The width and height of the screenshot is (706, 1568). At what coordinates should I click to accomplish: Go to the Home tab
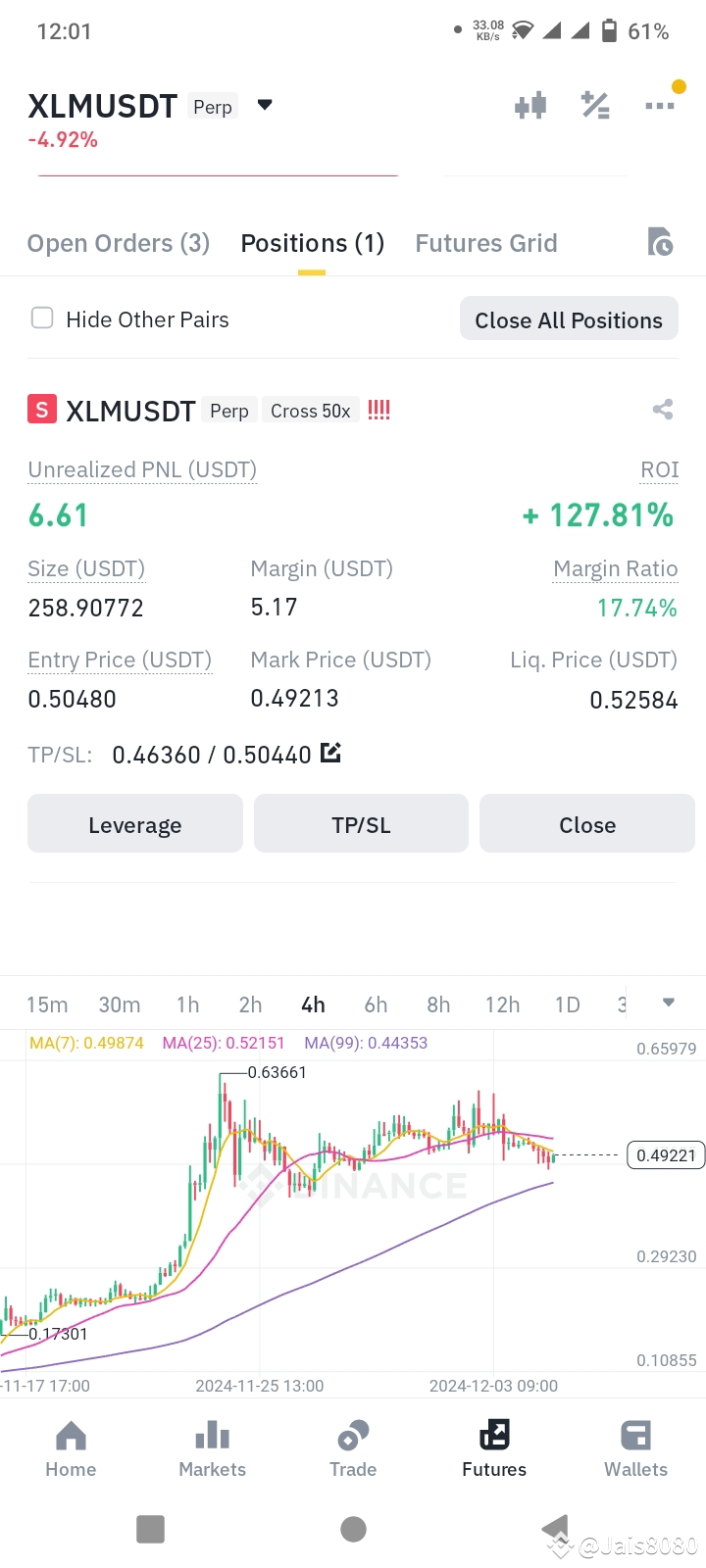[x=71, y=1448]
